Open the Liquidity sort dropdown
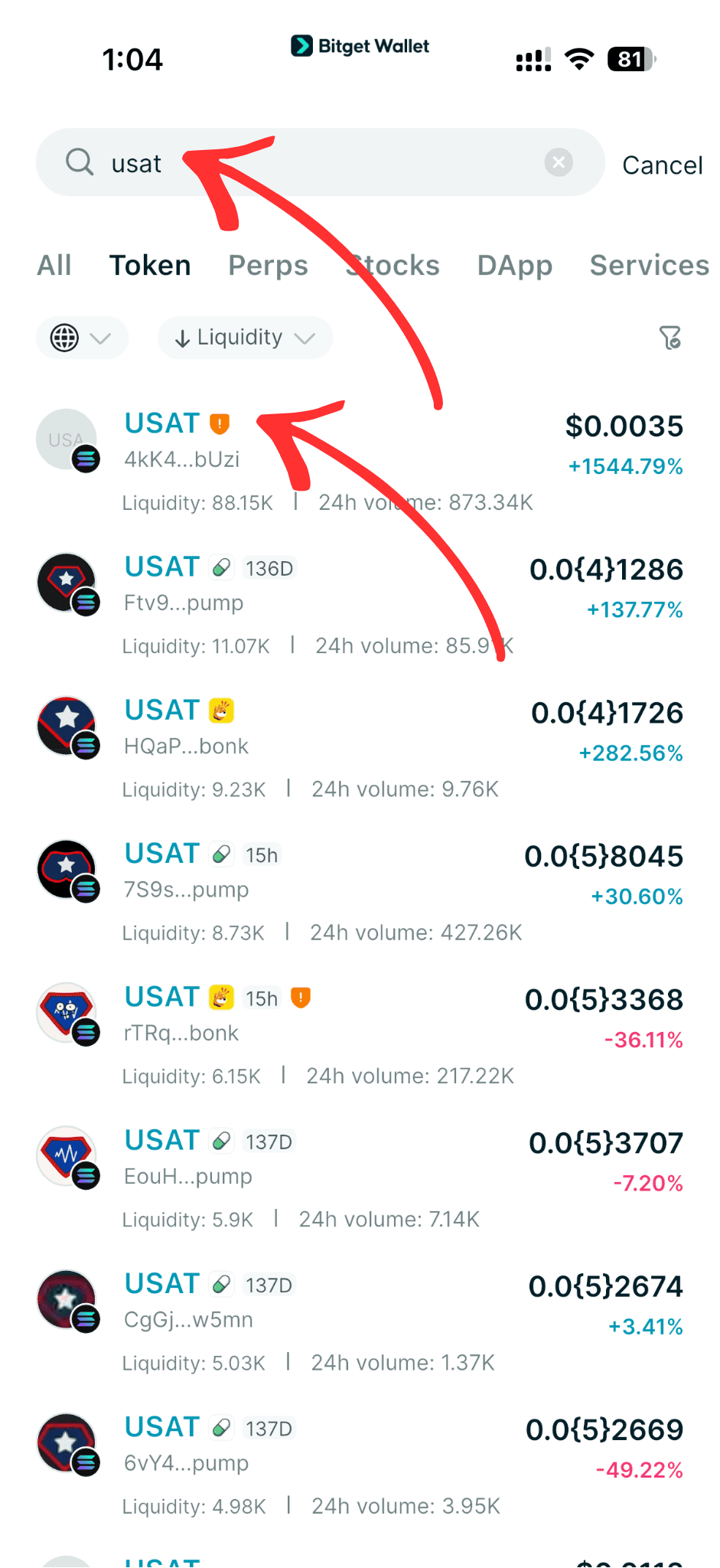The height and width of the screenshot is (1568, 720). [245, 338]
